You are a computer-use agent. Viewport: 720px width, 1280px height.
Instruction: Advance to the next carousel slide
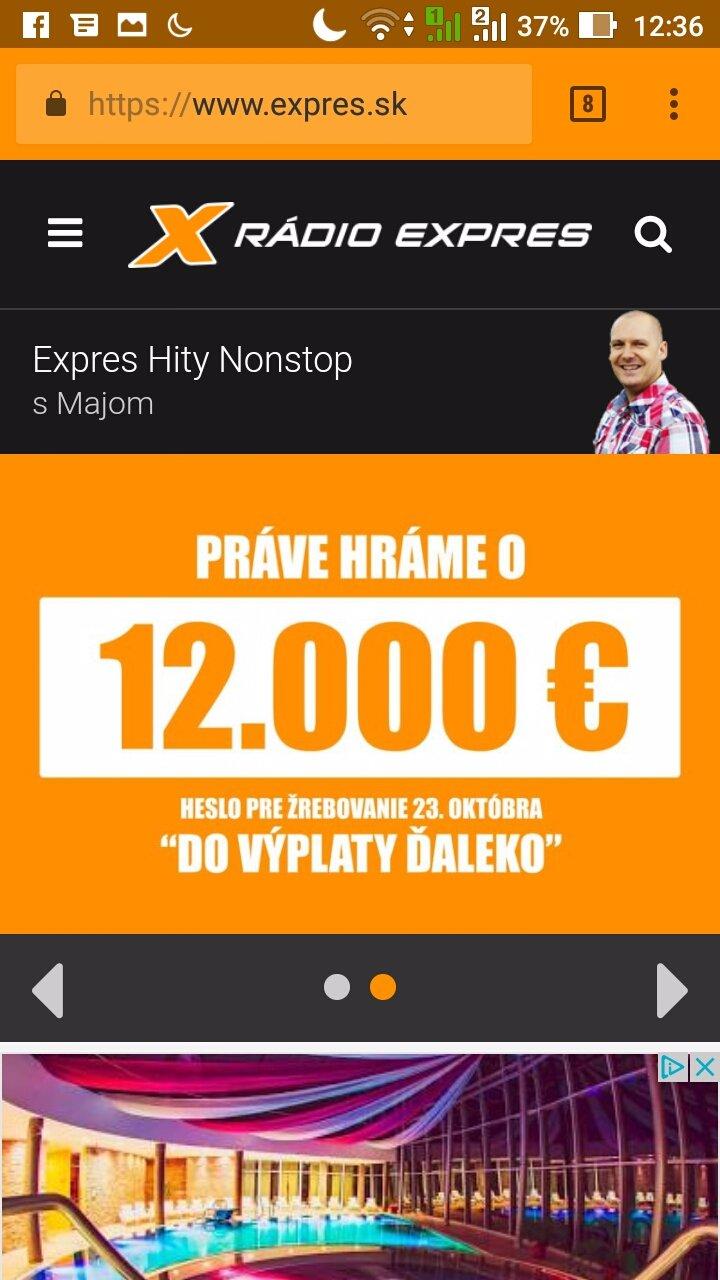pyautogui.click(x=672, y=990)
